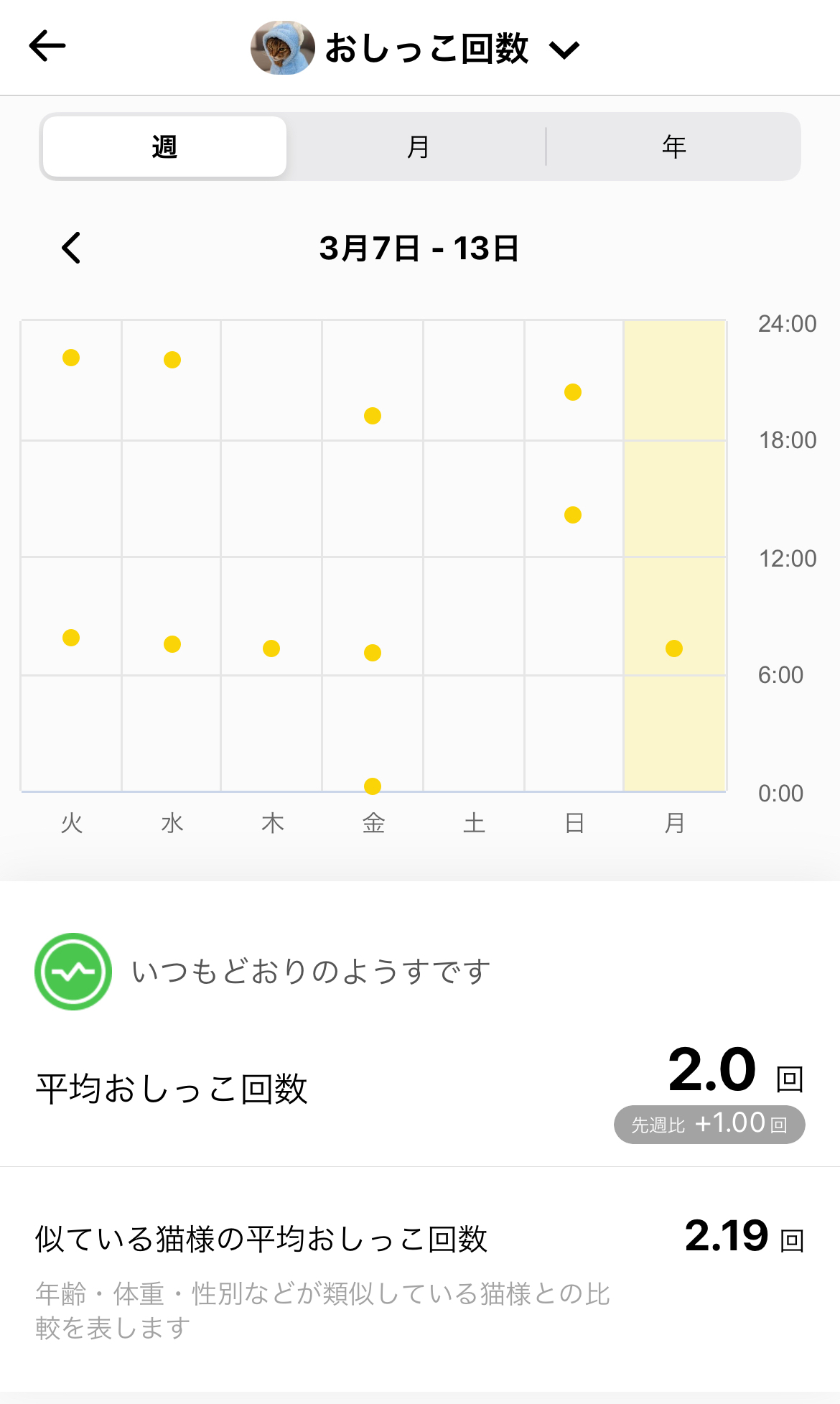Click the topmost yellow dot on 火
Image resolution: width=840 pixels, height=1404 pixels.
(70, 357)
